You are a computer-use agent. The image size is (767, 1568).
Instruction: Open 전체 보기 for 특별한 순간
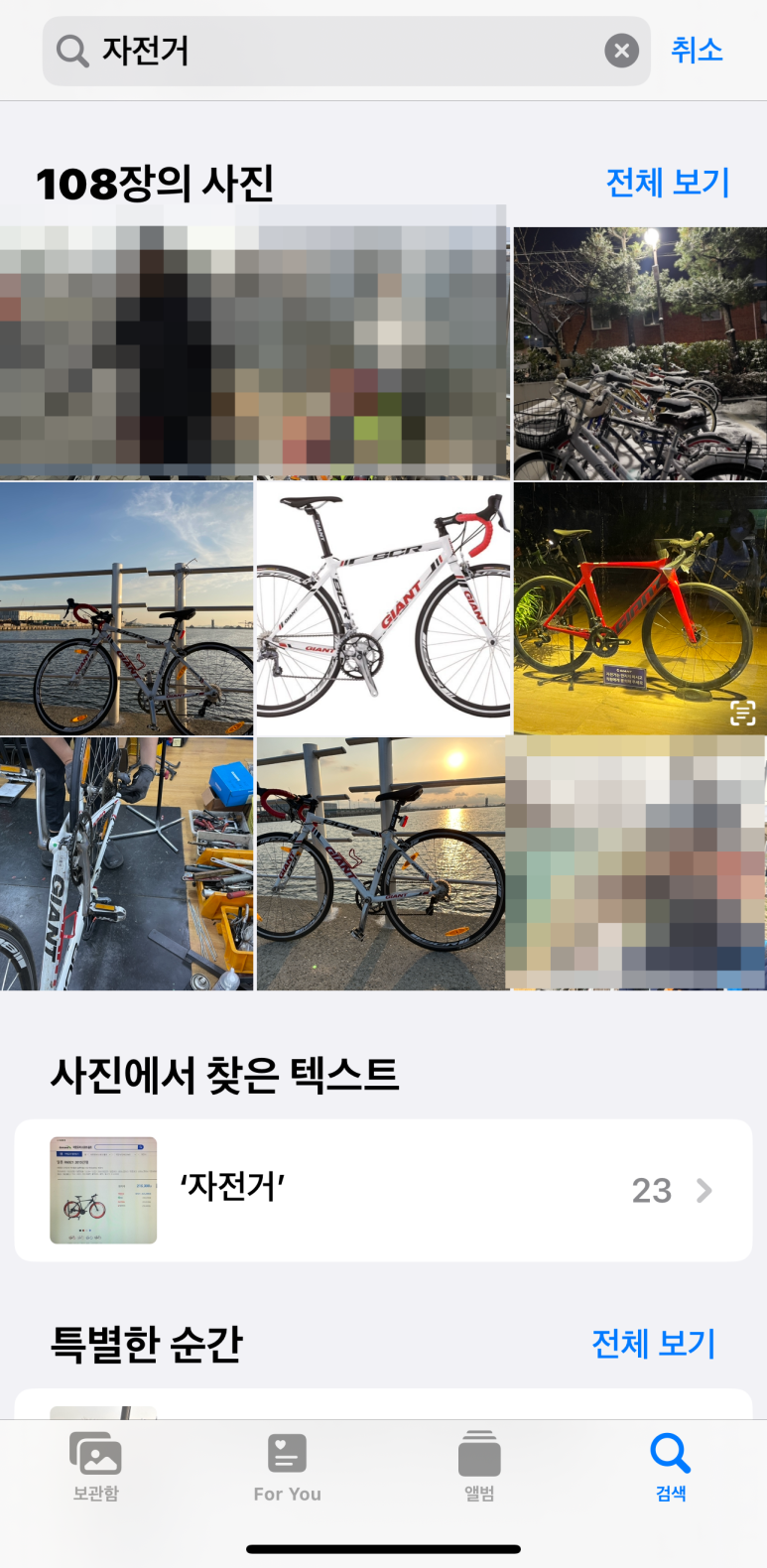pos(654,1344)
